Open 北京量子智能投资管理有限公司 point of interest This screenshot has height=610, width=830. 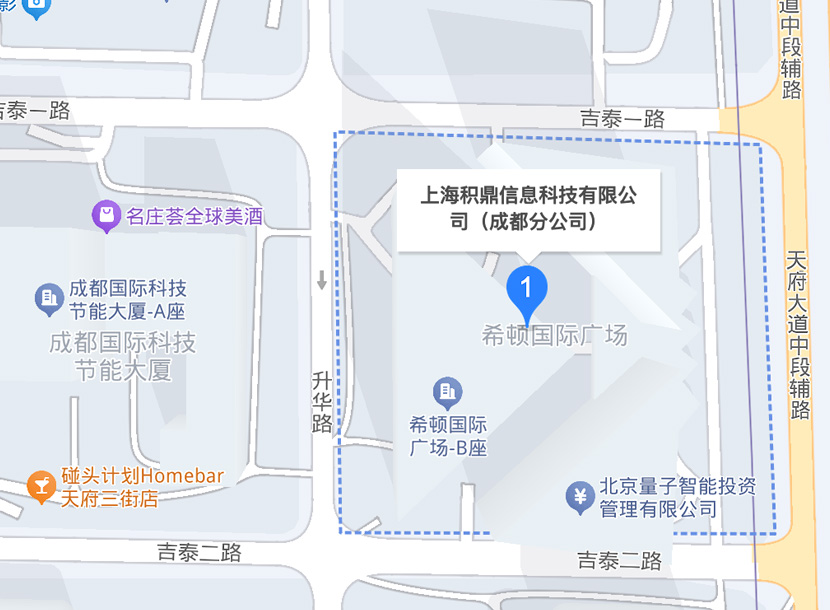click(581, 497)
